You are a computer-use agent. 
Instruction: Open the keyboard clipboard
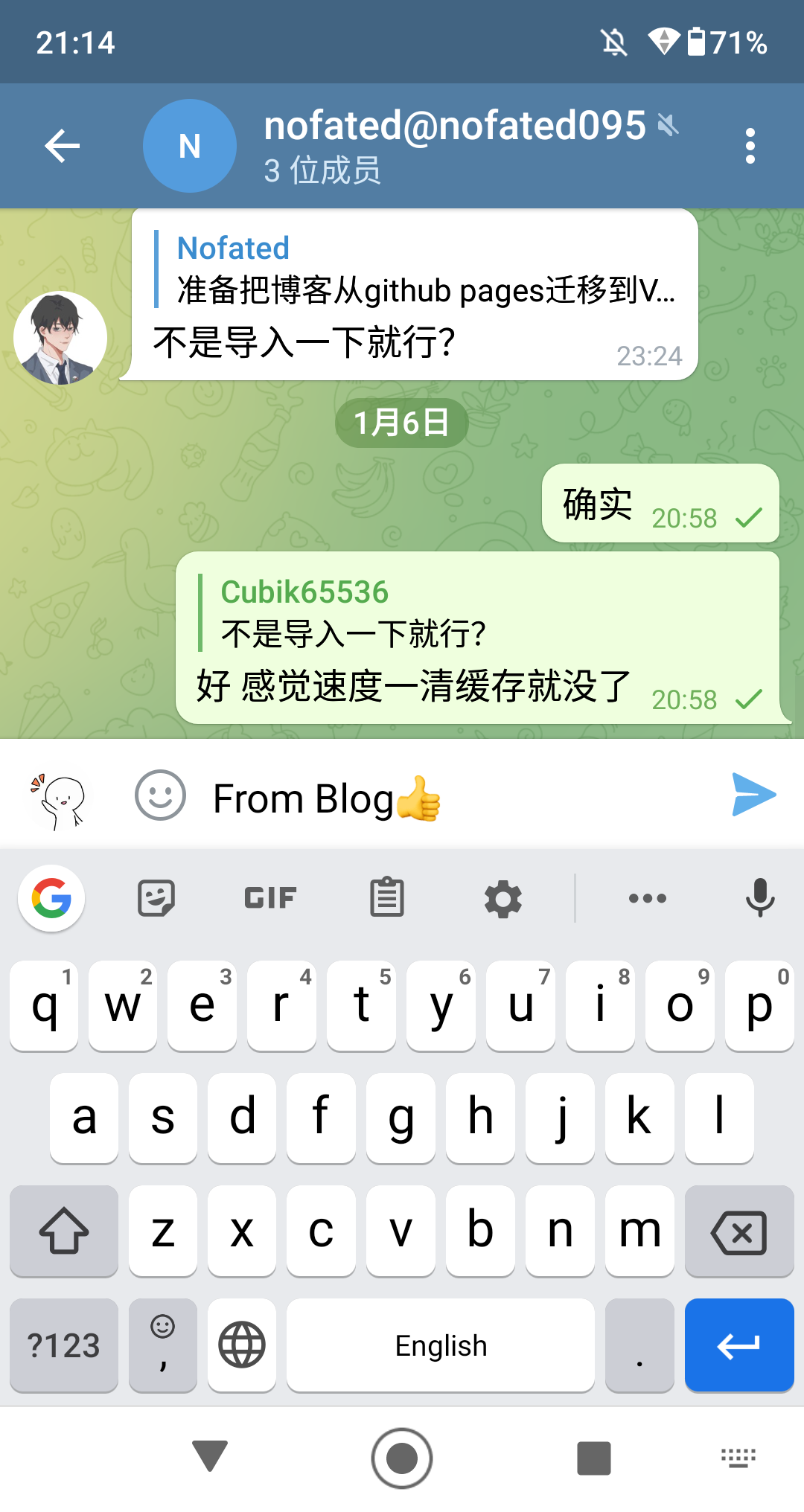point(387,897)
